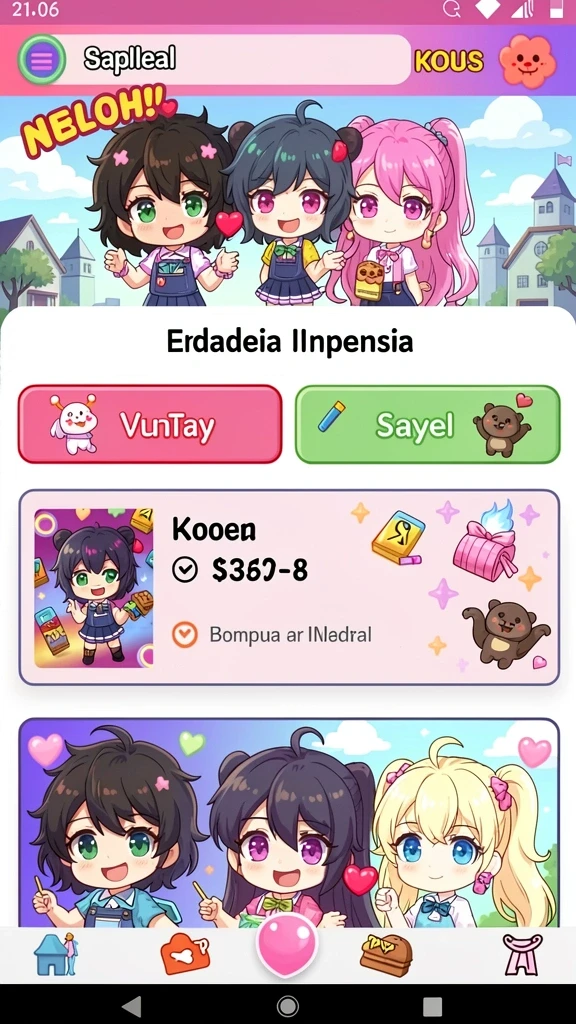The height and width of the screenshot is (1024, 576).
Task: Switch to the pink outfit tab
Action: [522, 955]
